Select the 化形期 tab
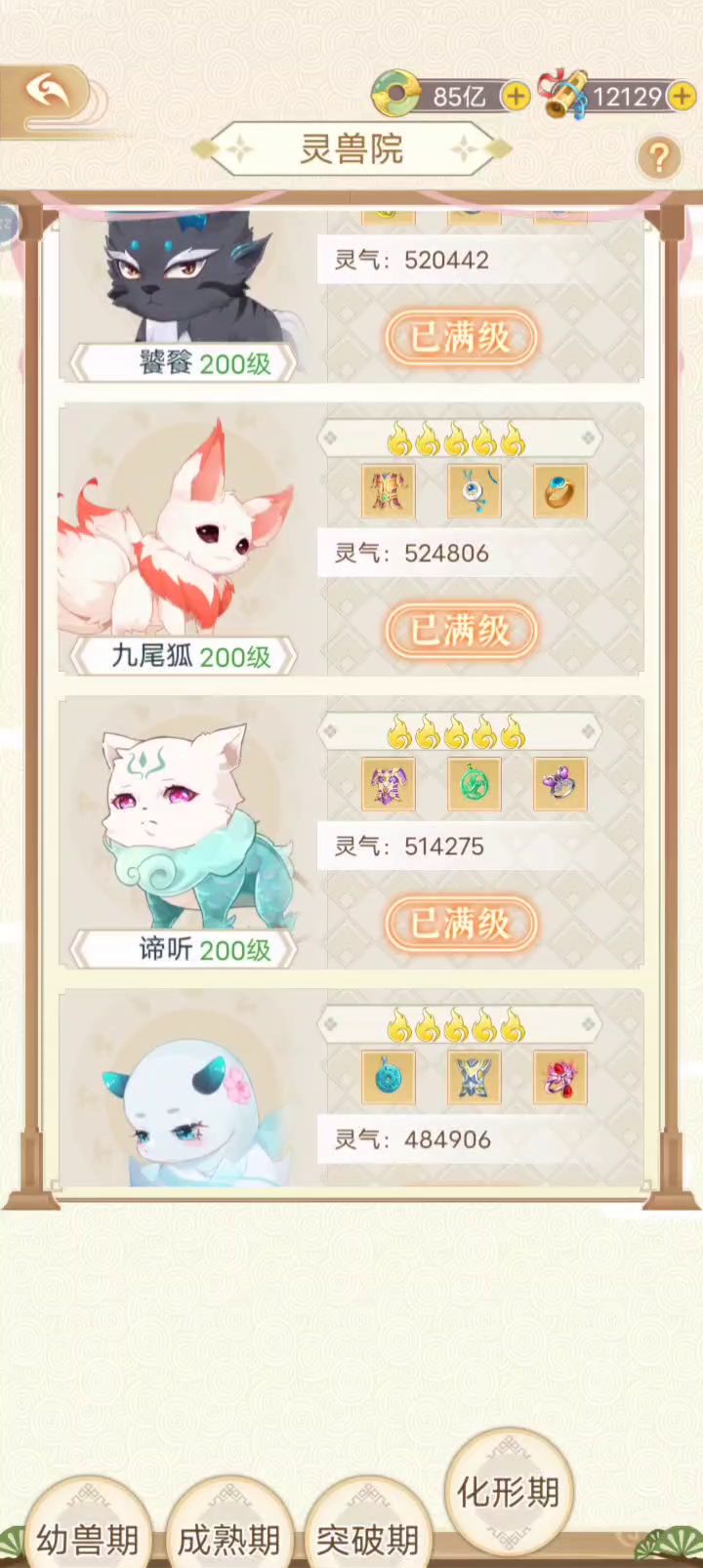The width and height of the screenshot is (703, 1568). click(x=508, y=1492)
